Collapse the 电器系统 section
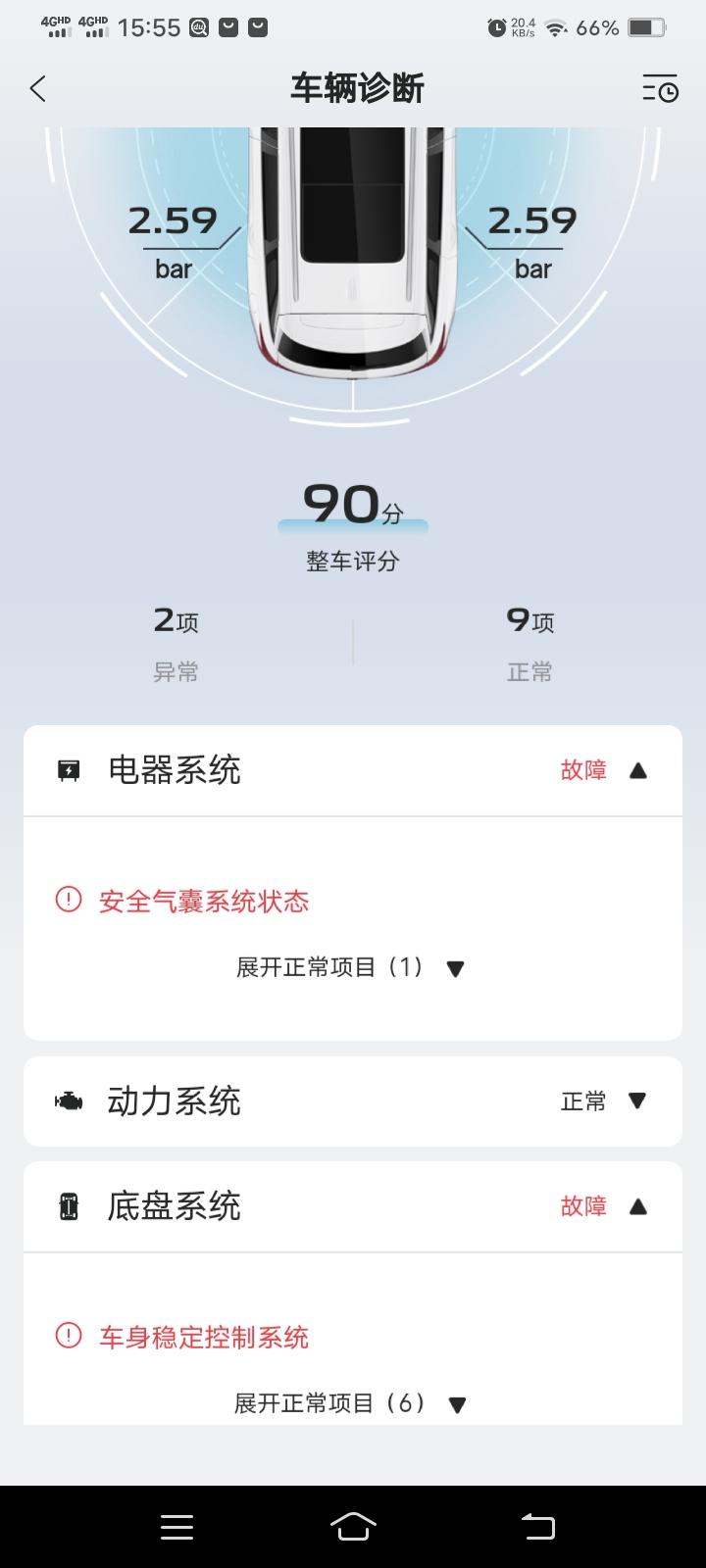This screenshot has height=1568, width=706. point(637,771)
